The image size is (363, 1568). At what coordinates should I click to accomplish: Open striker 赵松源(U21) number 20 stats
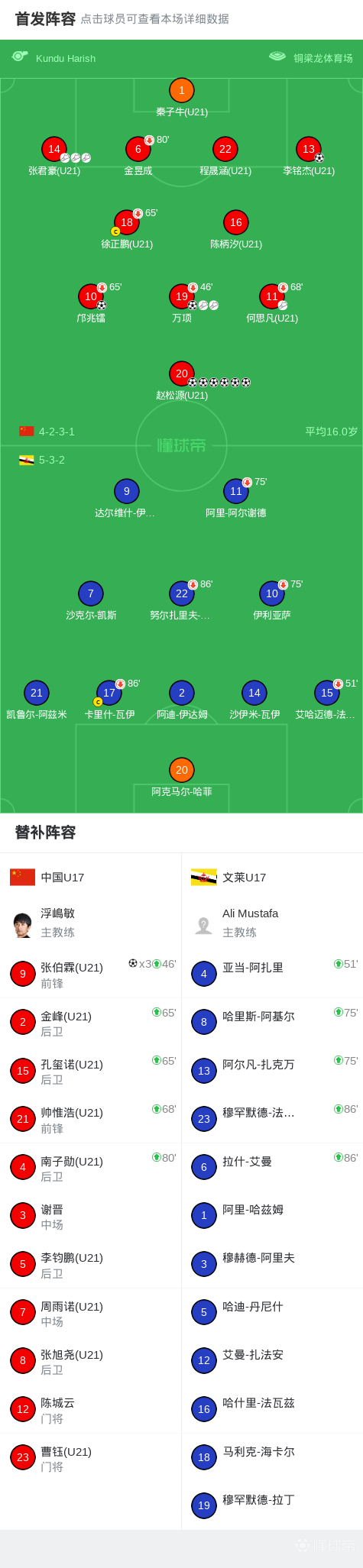click(182, 373)
